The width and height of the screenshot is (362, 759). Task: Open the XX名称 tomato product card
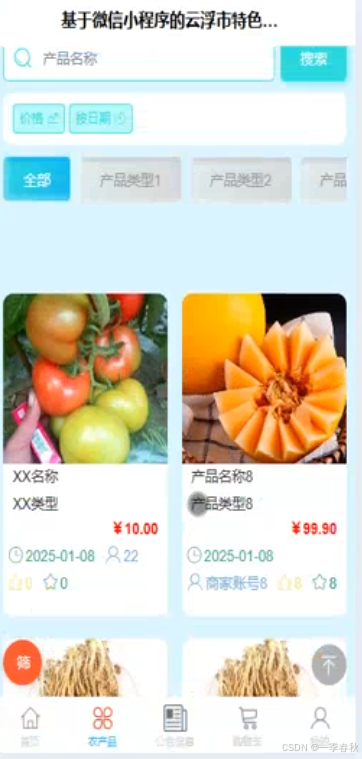86,454
